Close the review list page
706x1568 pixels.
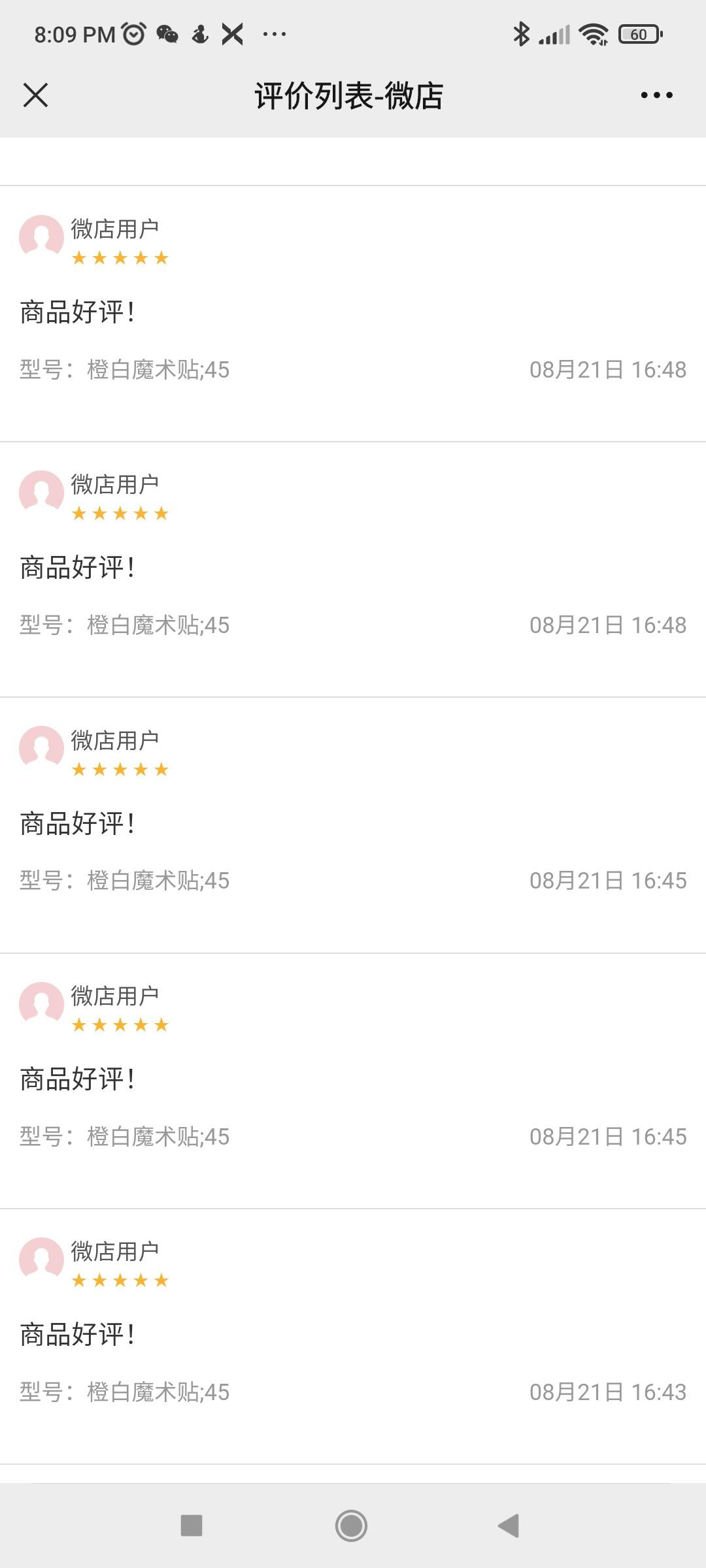pos(35,95)
